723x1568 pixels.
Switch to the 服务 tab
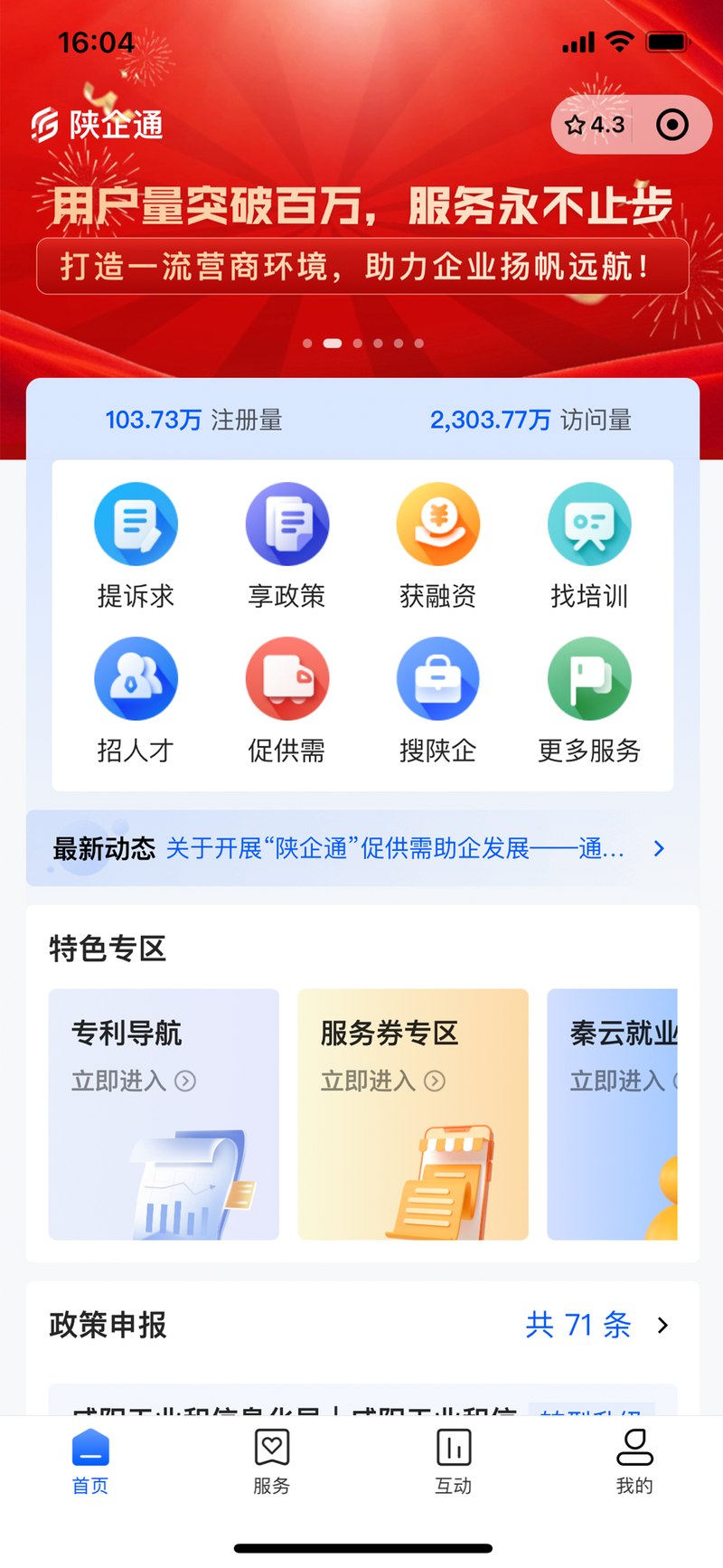pos(271,1461)
